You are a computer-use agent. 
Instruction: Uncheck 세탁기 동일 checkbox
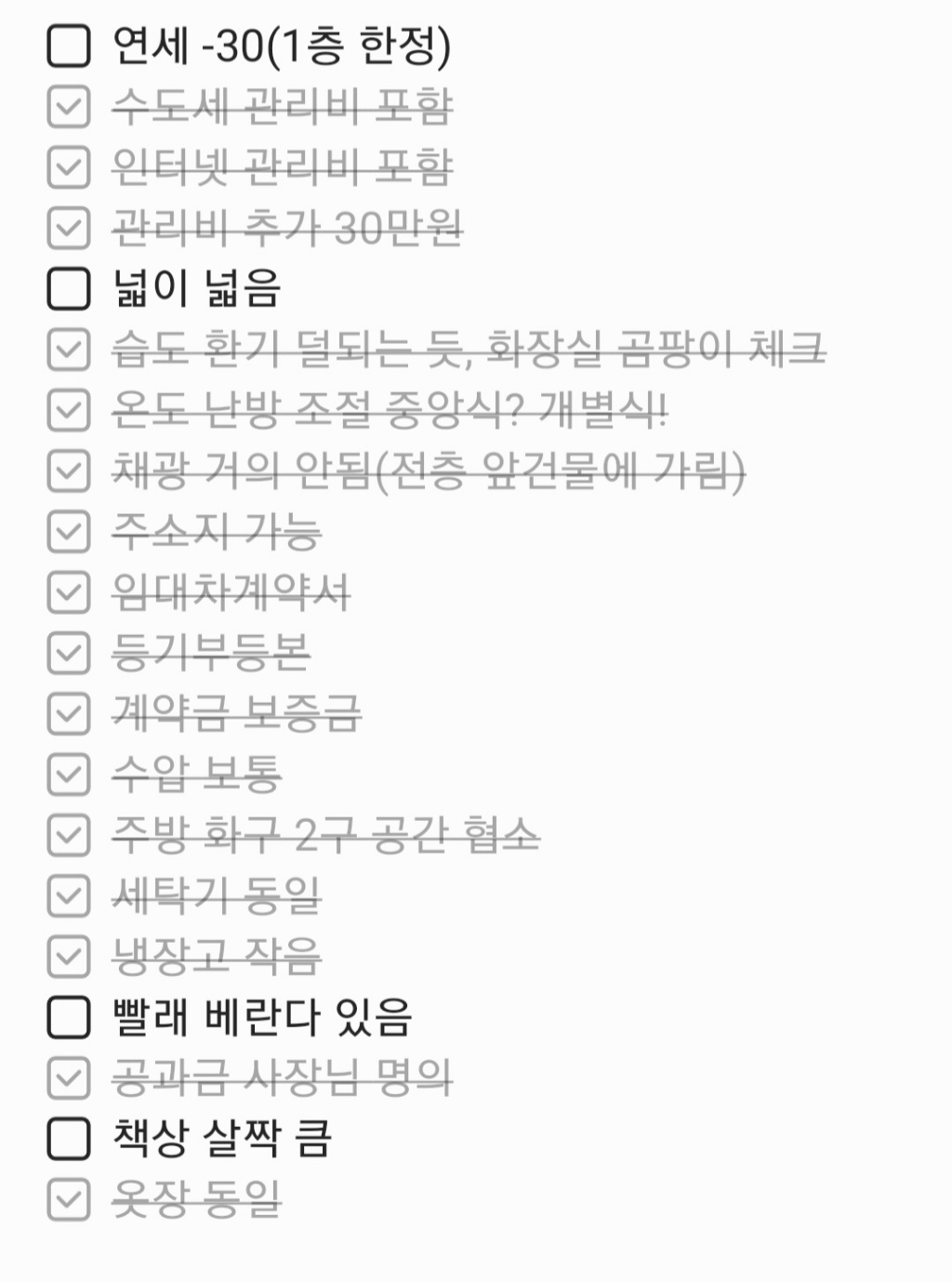coord(69,896)
